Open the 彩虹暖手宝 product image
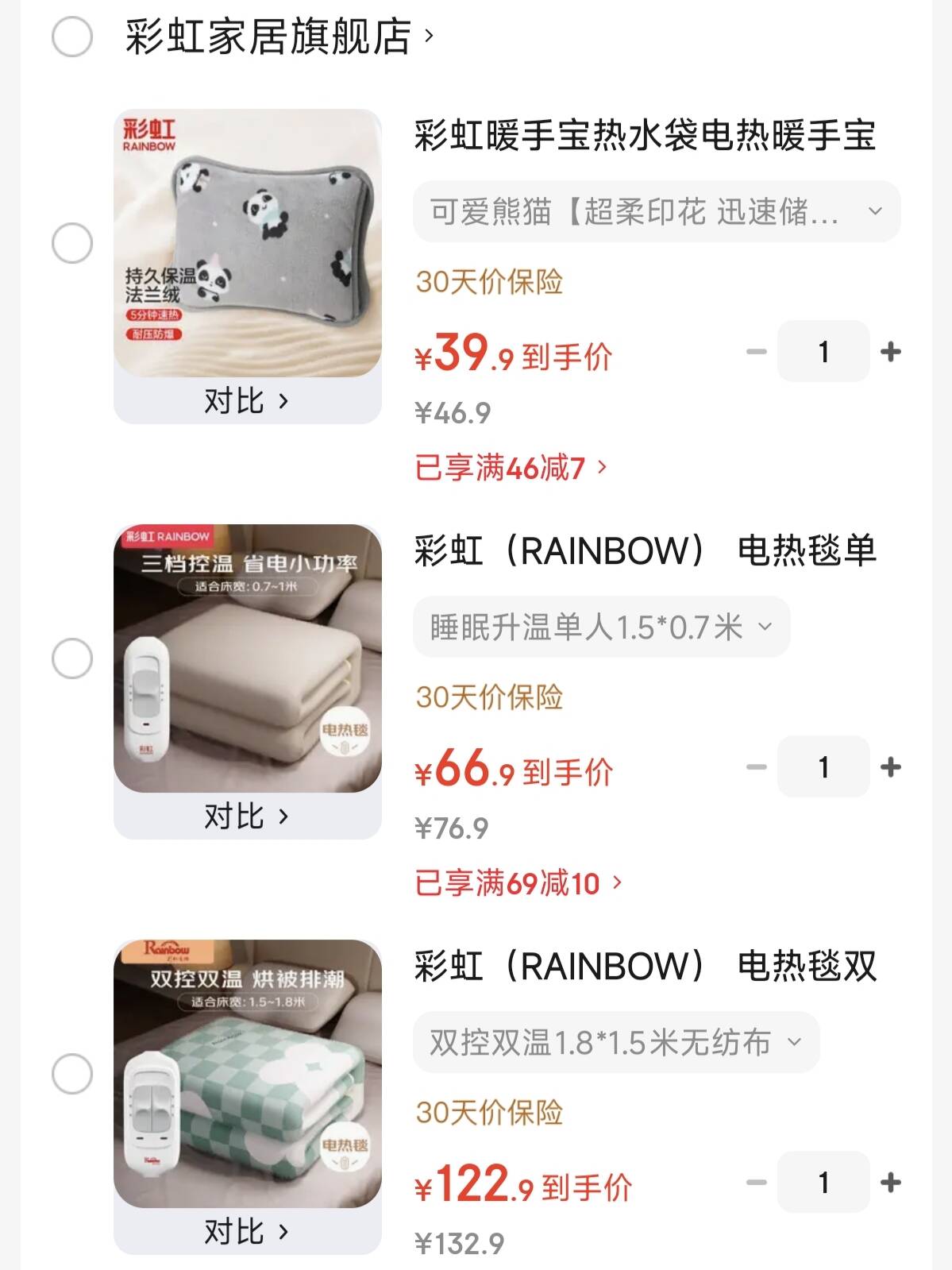This screenshot has height=1270, width=952. [x=248, y=243]
